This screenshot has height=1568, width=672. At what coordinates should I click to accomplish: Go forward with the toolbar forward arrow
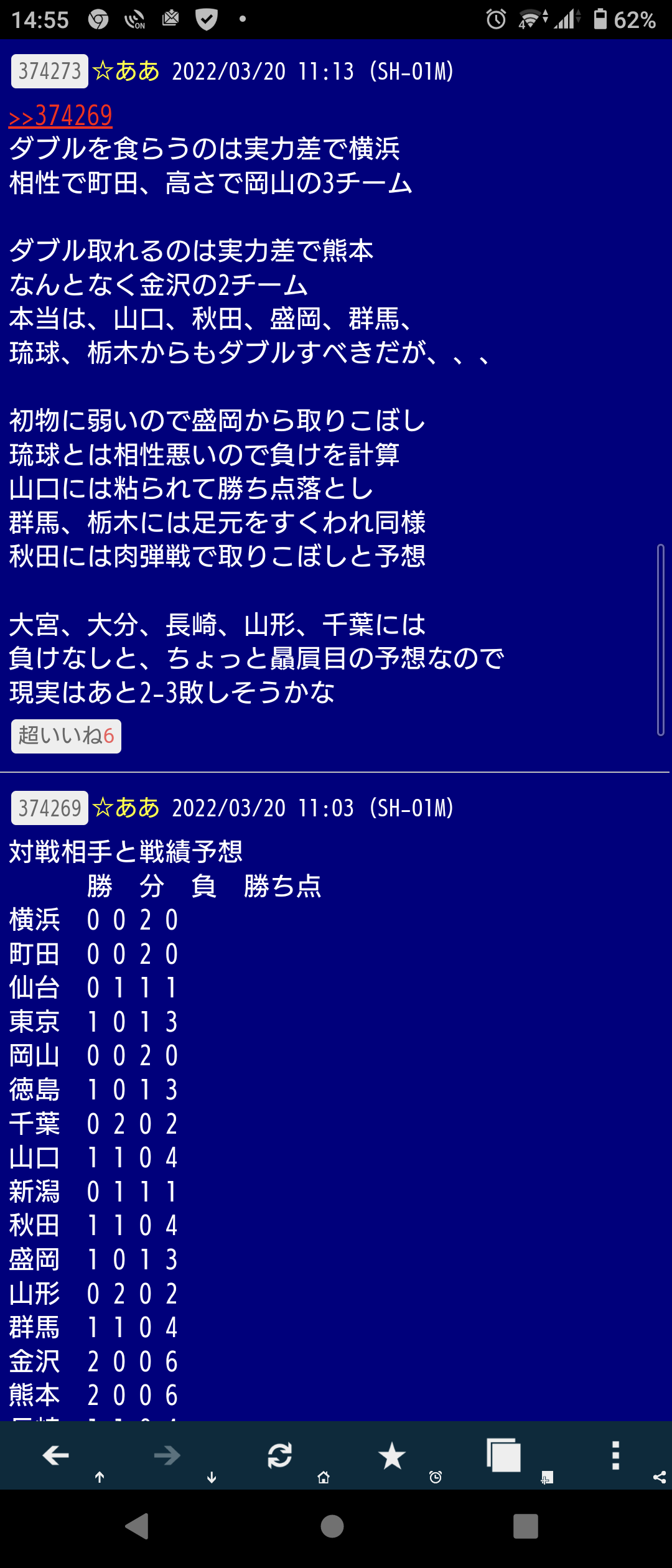(x=167, y=1455)
